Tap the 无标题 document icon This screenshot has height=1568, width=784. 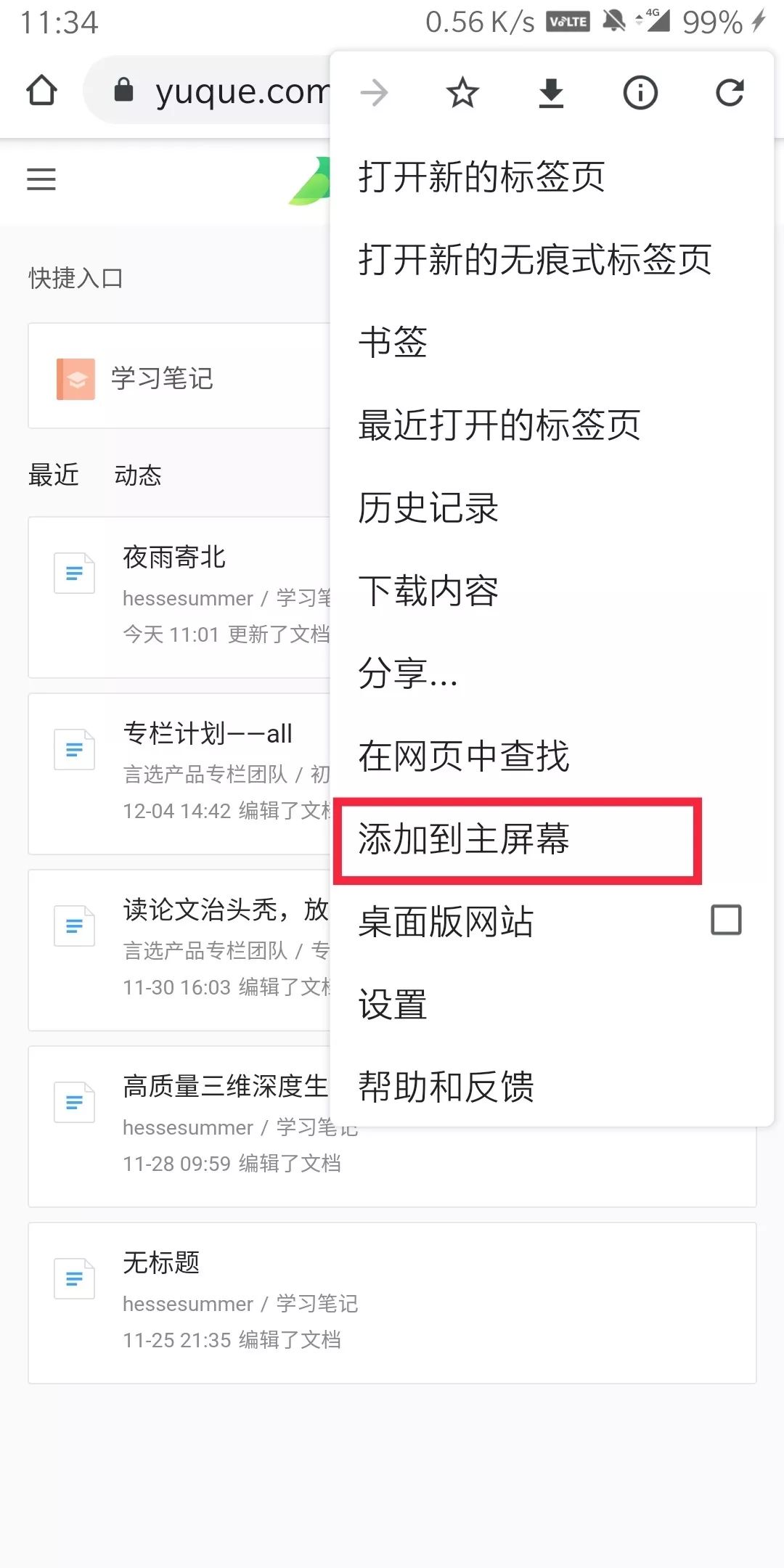[x=73, y=1279]
